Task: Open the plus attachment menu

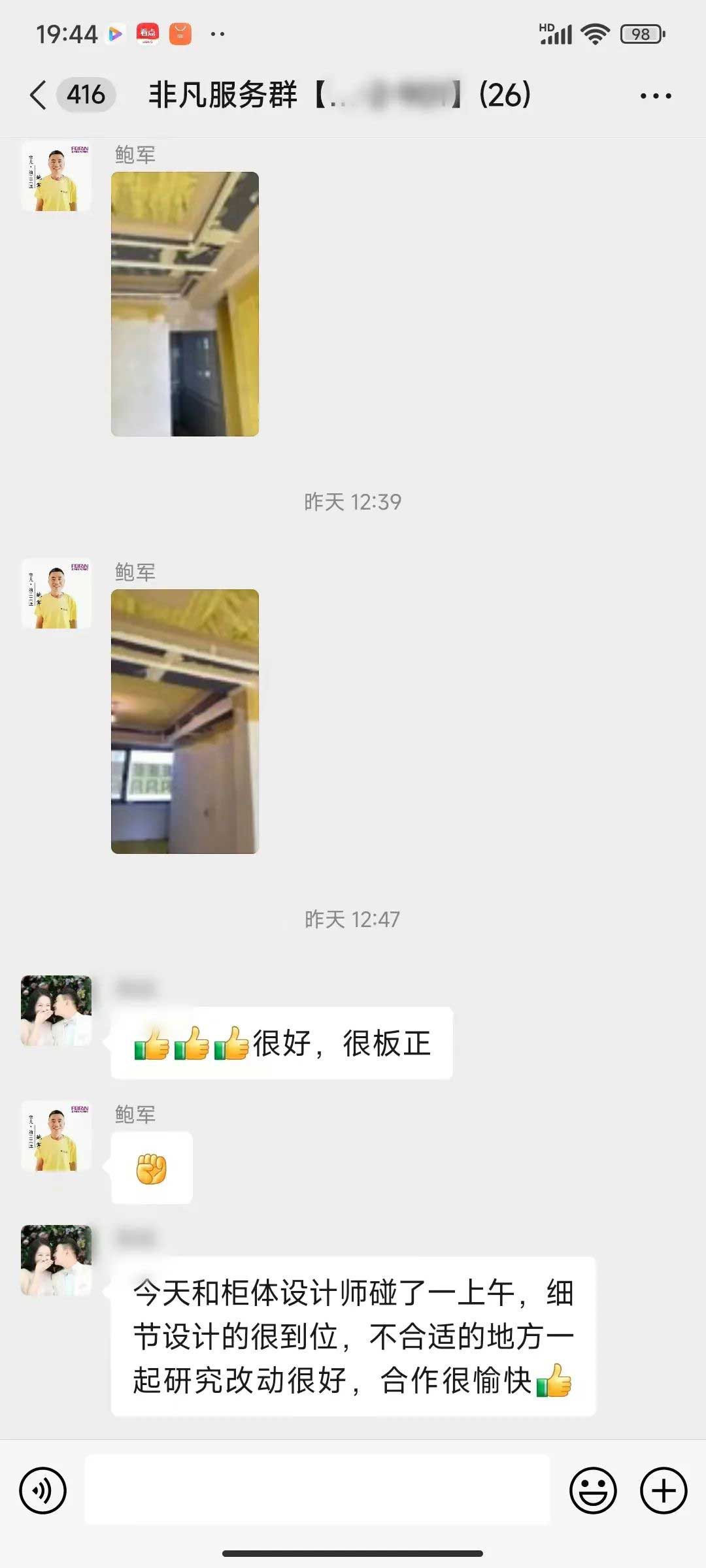Action: 663,1491
